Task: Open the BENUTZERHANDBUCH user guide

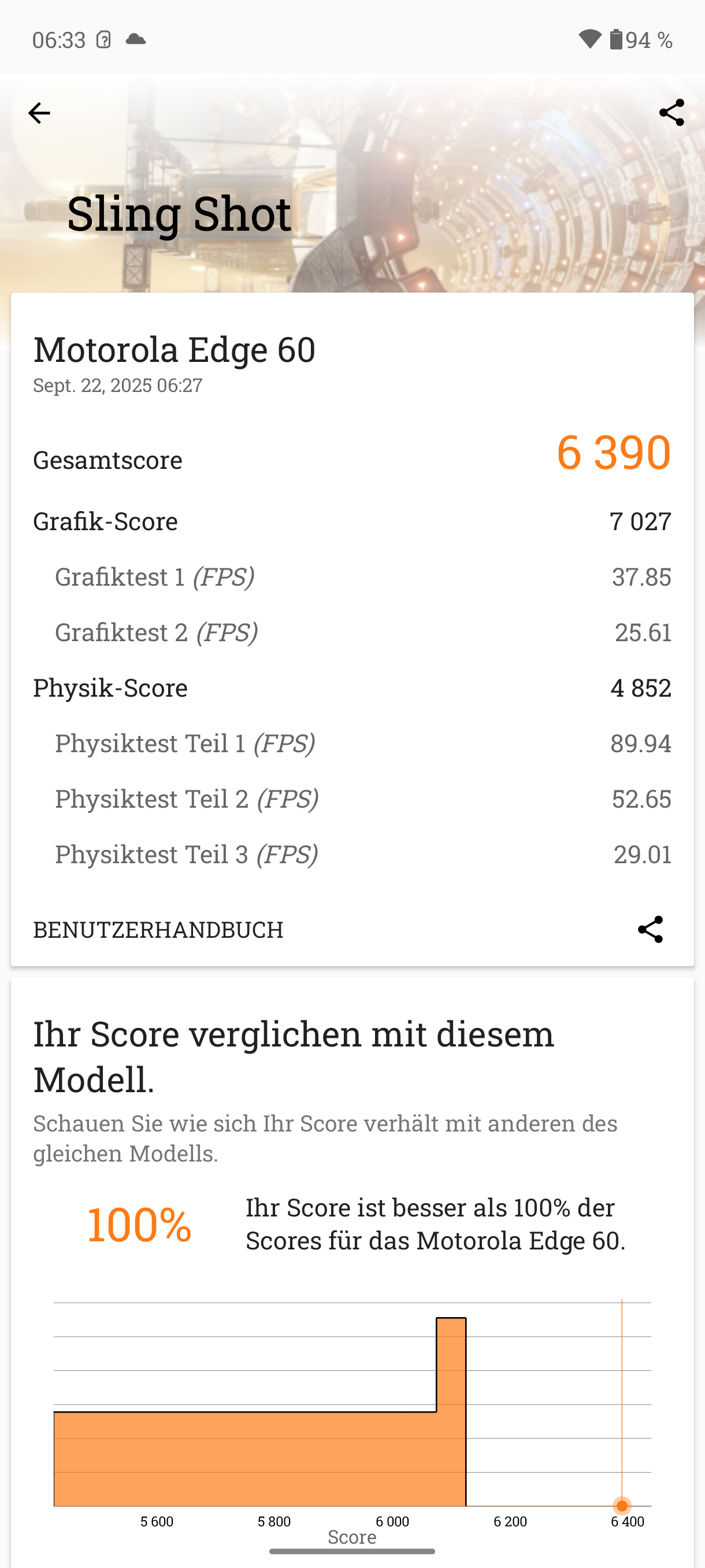Action: [x=158, y=930]
